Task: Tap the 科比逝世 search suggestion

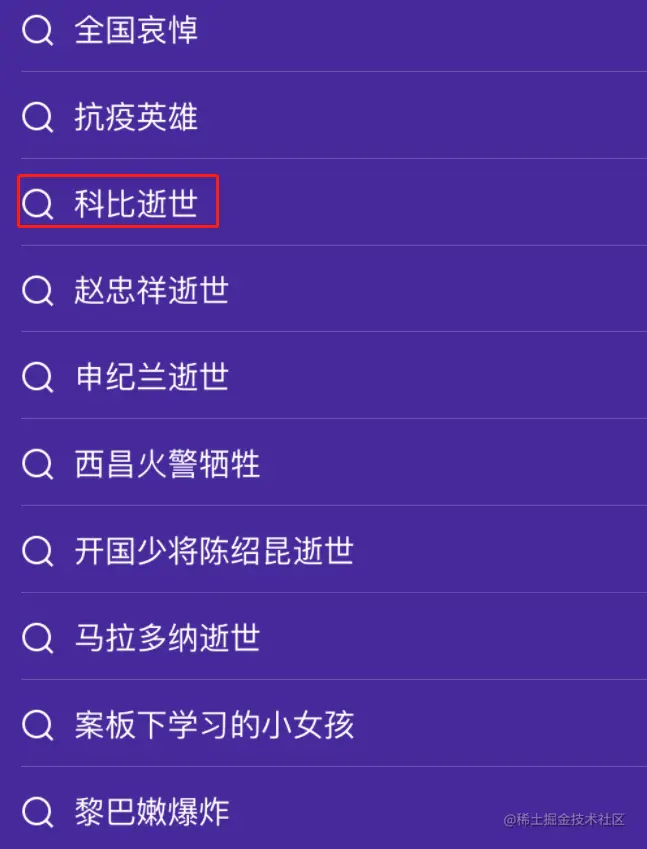Action: 136,204
